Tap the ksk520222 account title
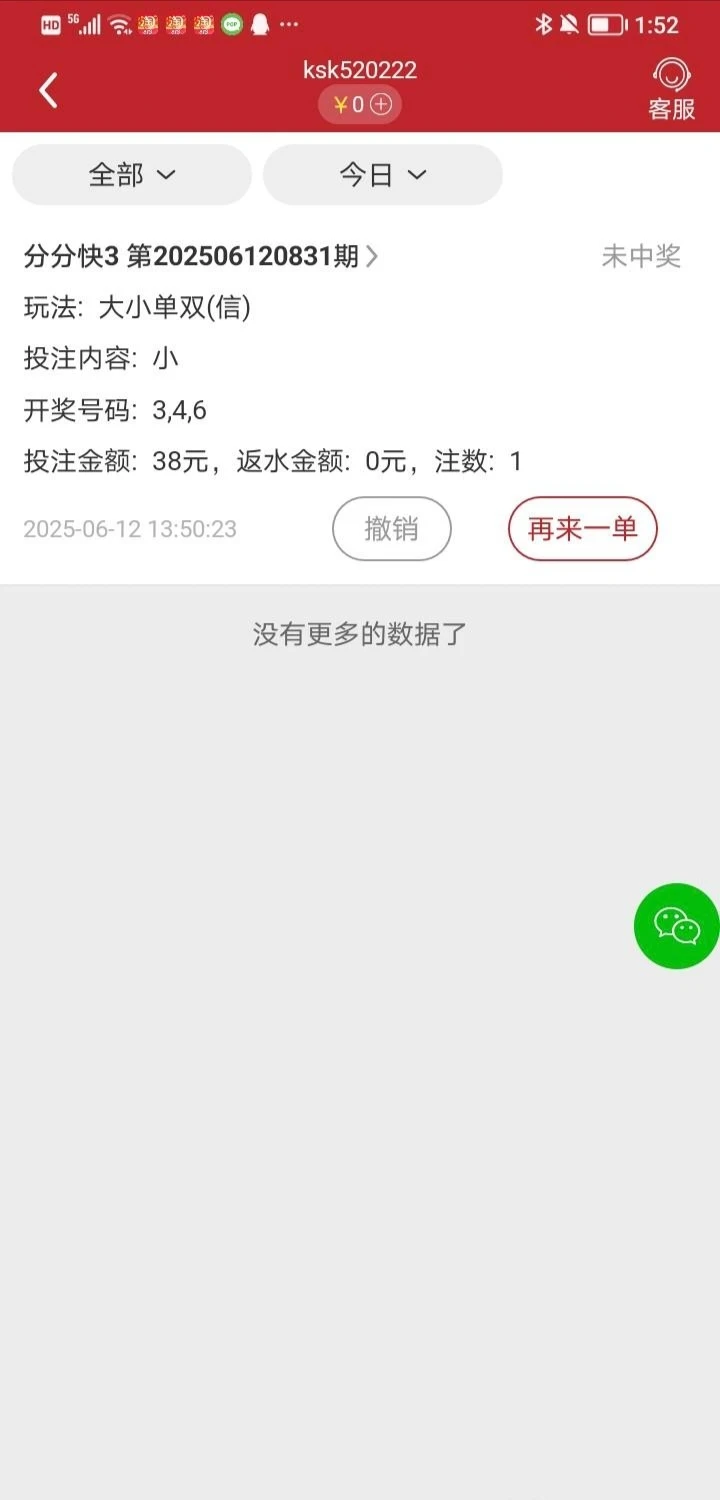Screen dimensions: 720x1500 click(x=359, y=70)
